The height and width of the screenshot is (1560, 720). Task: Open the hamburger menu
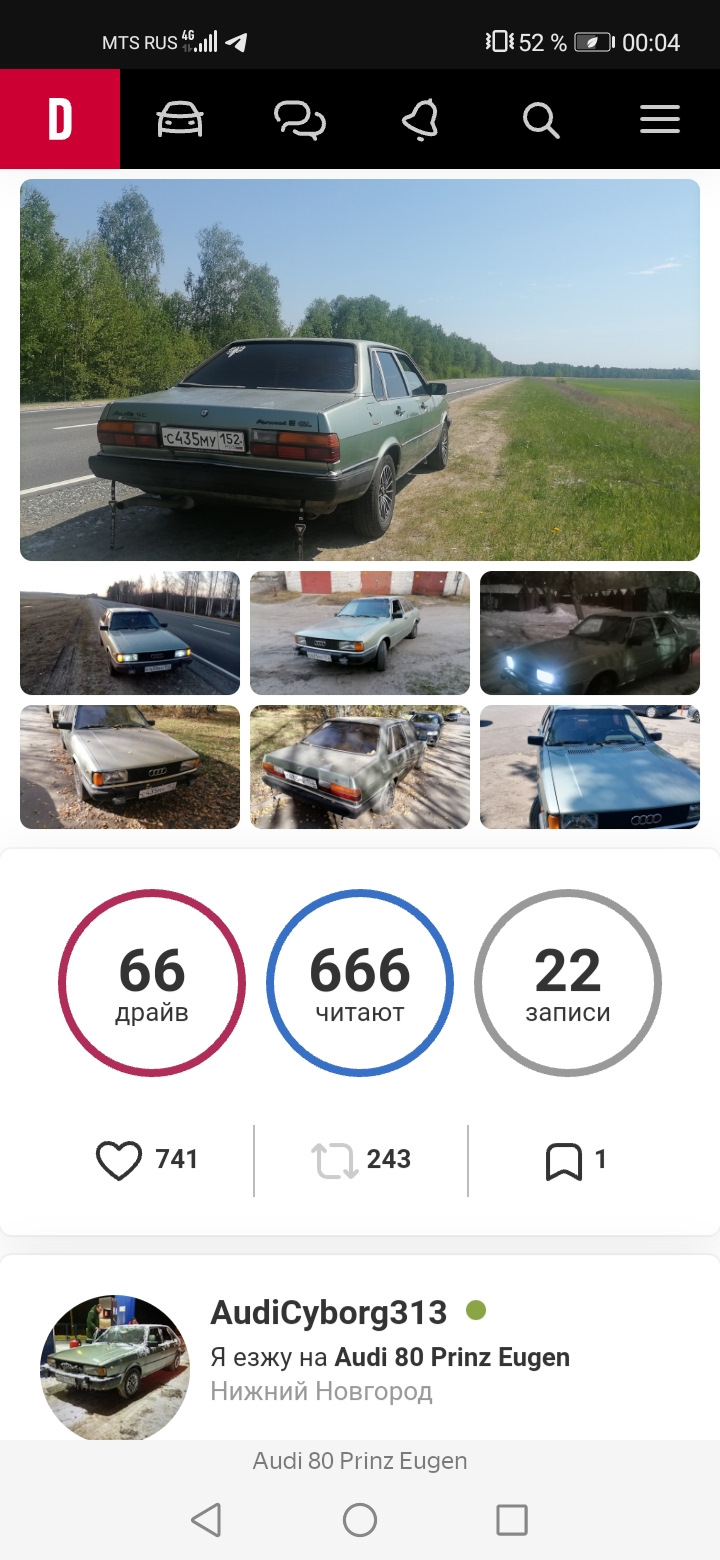click(x=659, y=119)
